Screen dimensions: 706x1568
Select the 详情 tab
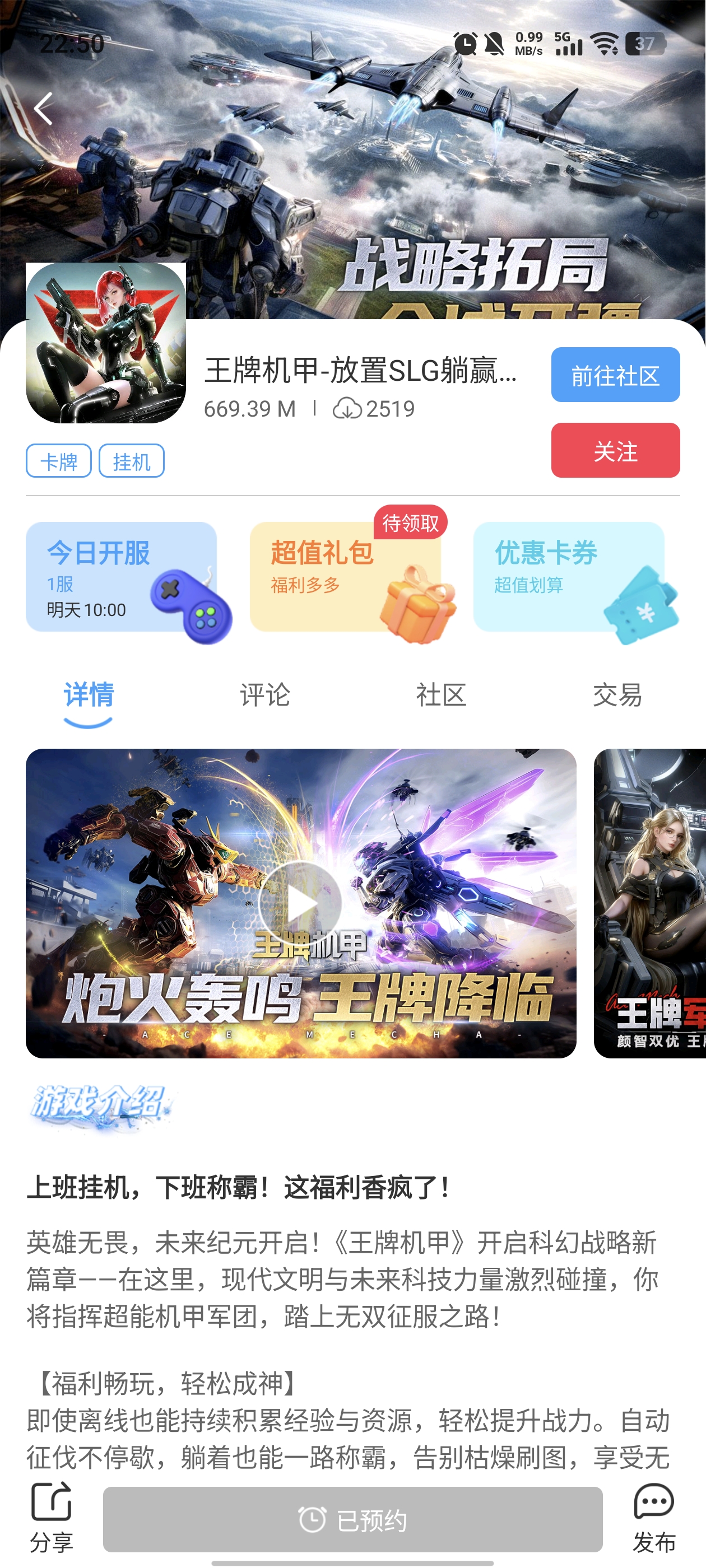point(89,694)
